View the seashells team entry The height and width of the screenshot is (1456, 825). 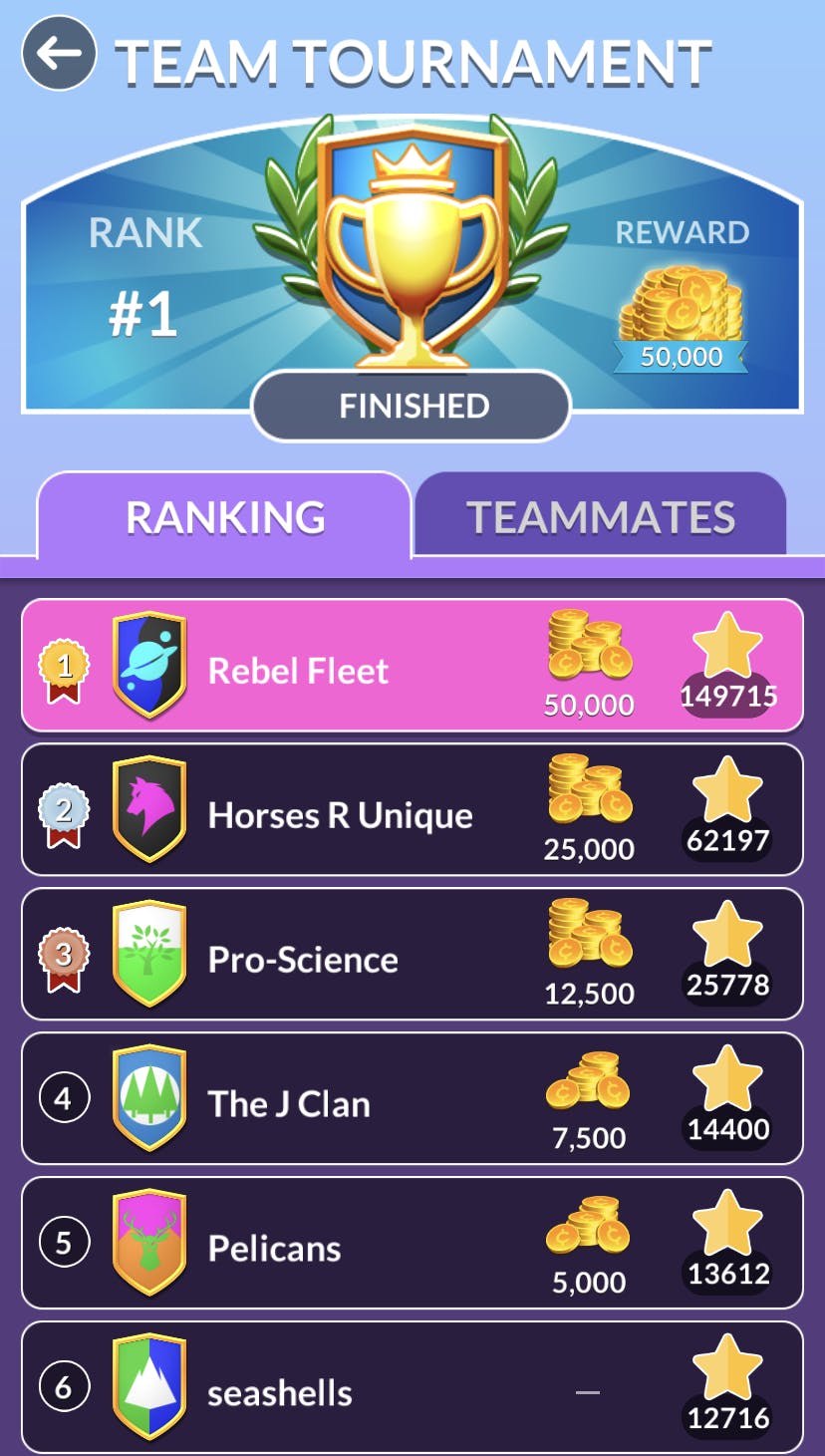coord(412,1388)
